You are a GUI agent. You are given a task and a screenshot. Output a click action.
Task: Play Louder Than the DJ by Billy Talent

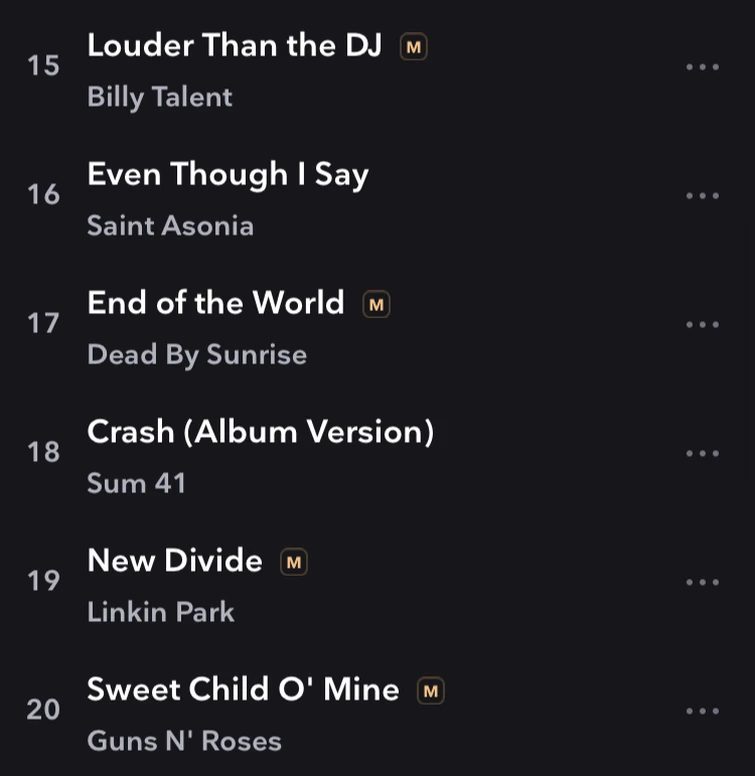point(235,46)
